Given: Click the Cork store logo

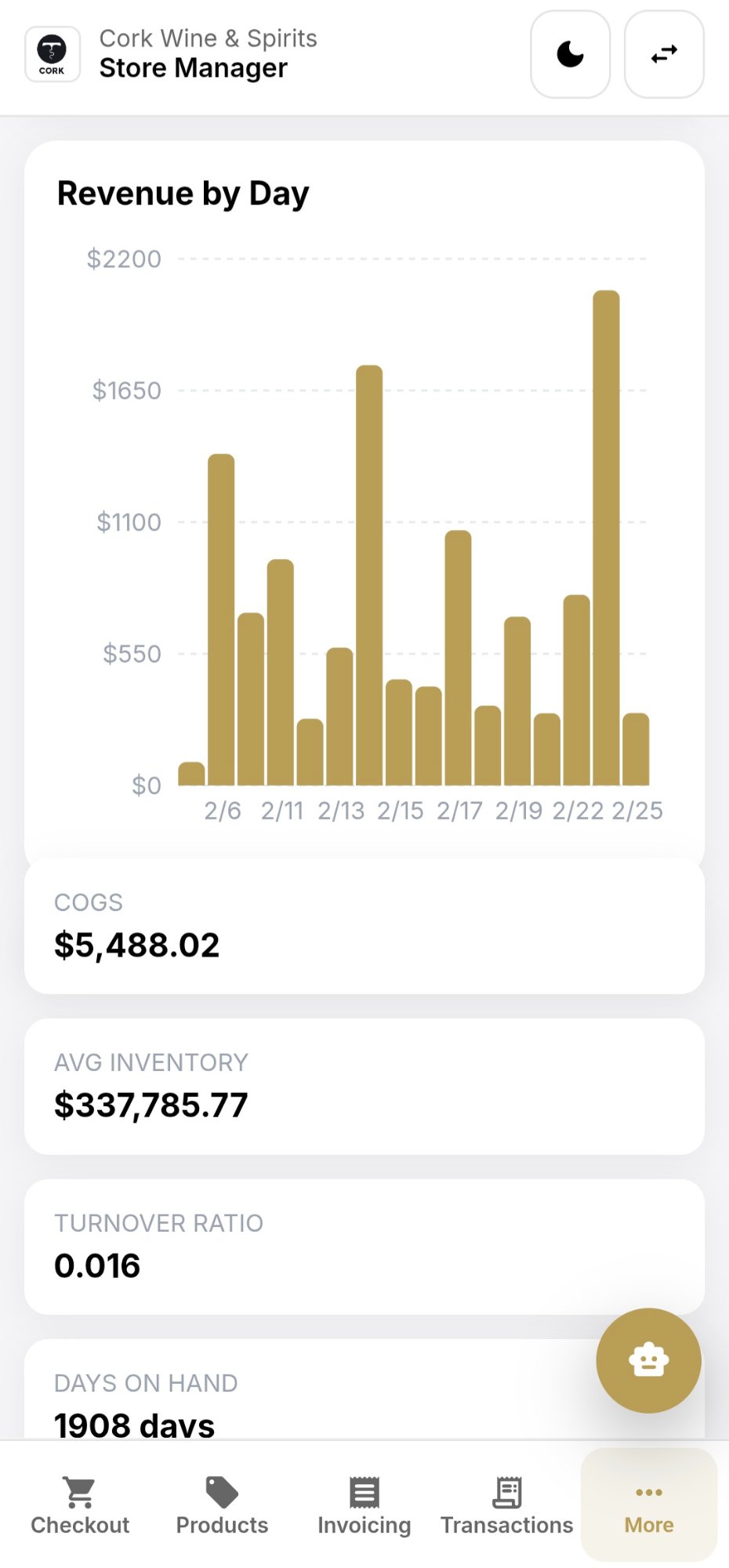Looking at the screenshot, I should tap(52, 53).
